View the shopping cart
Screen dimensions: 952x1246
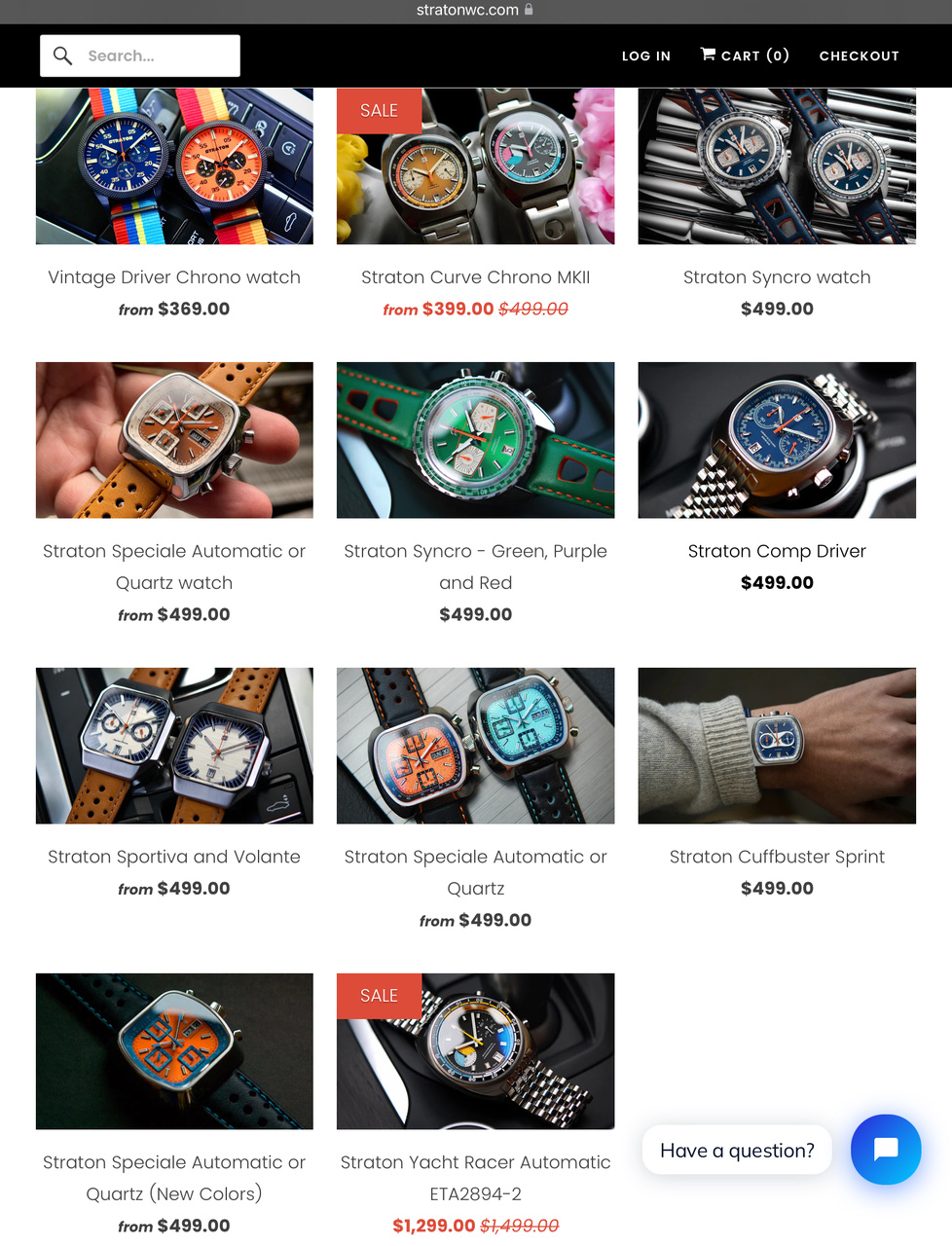click(746, 55)
